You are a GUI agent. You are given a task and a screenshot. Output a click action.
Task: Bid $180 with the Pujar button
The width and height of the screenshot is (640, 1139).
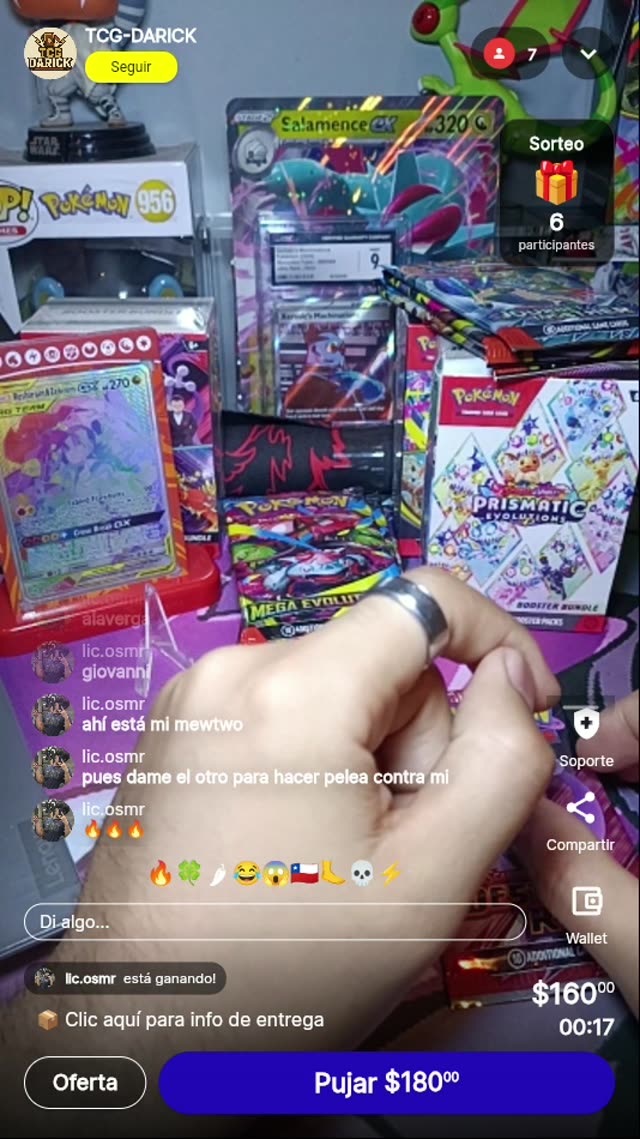click(x=386, y=1082)
